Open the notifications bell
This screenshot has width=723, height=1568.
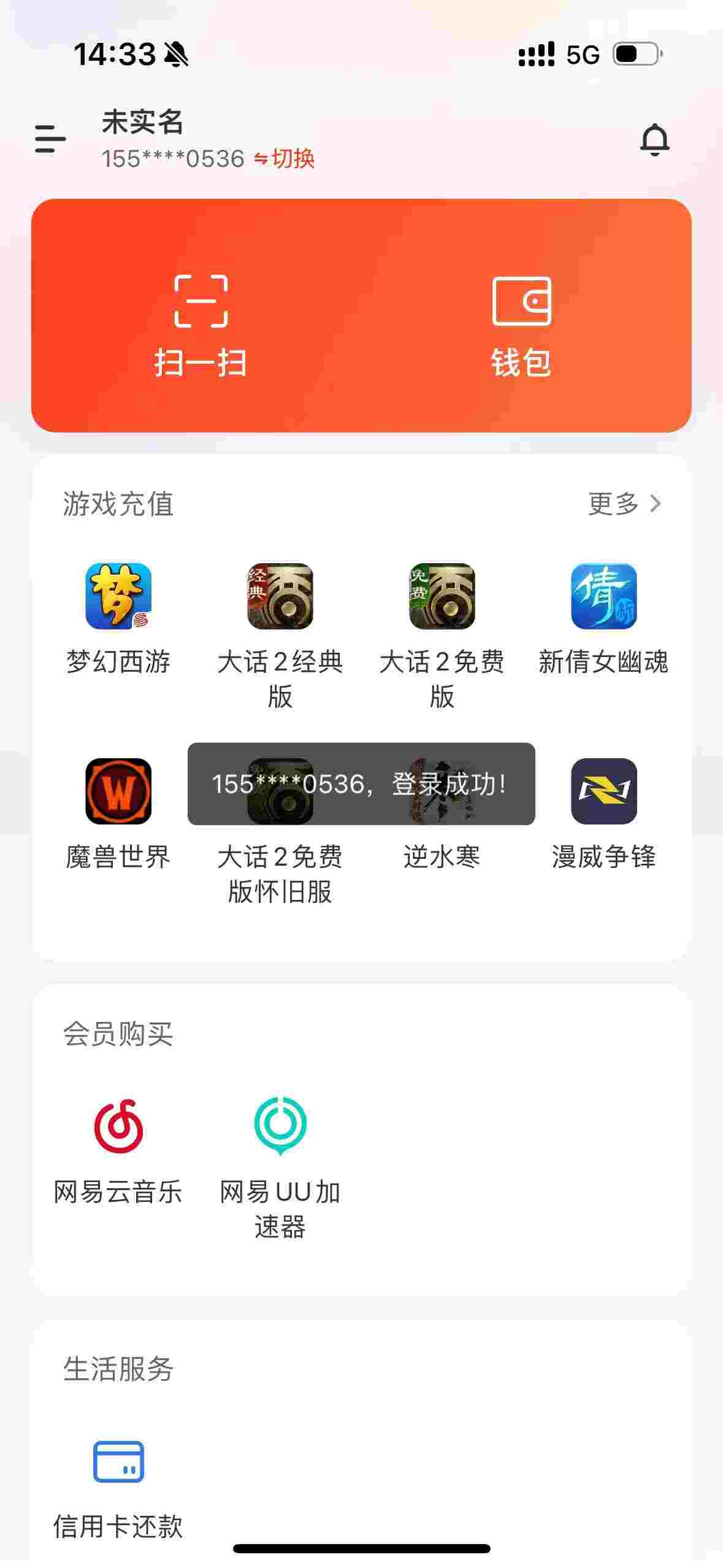[655, 140]
